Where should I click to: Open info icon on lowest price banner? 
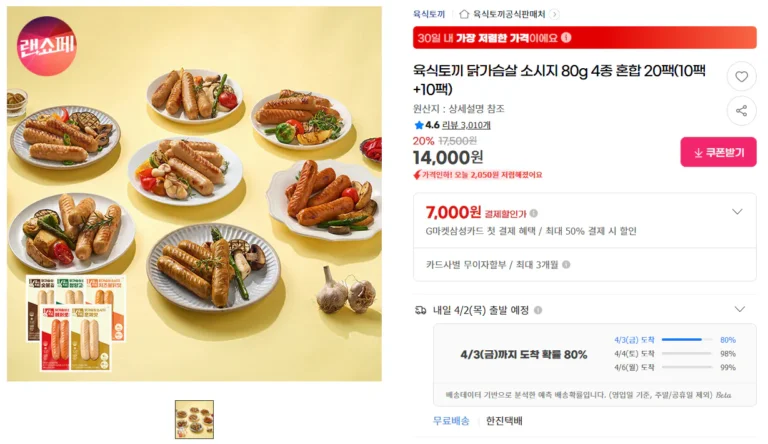tap(566, 38)
